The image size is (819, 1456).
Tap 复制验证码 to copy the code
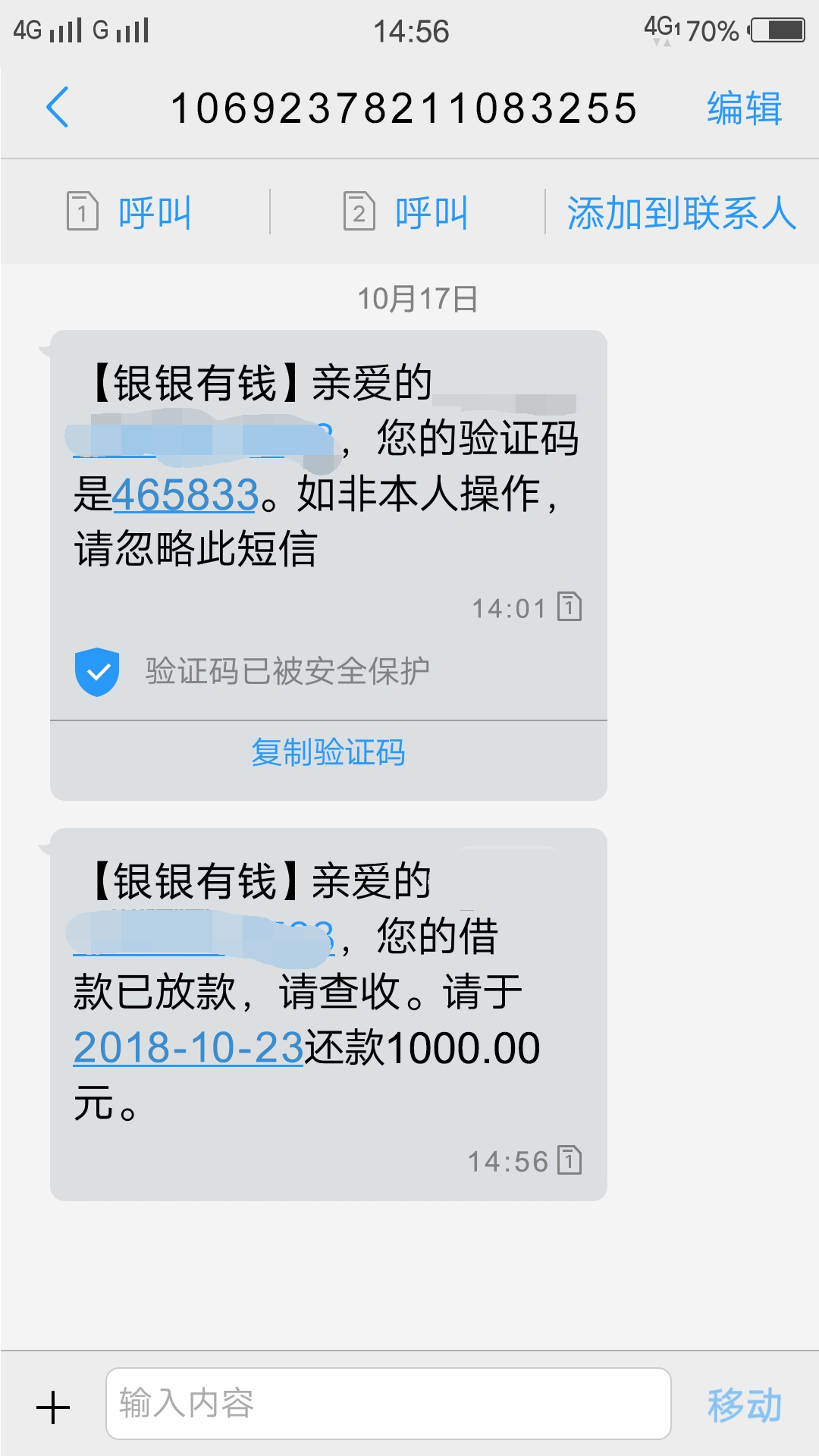tap(328, 752)
